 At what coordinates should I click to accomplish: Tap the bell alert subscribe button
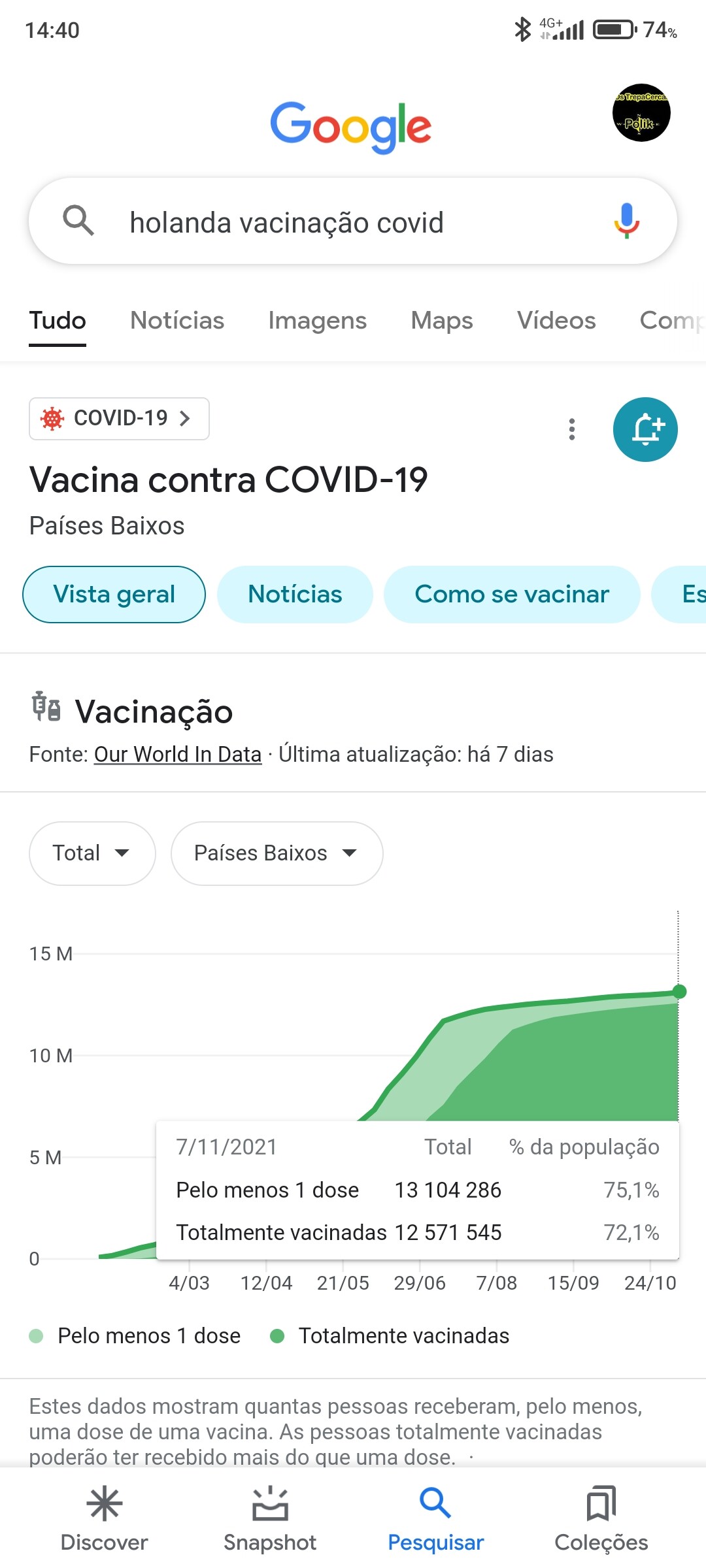(645, 429)
